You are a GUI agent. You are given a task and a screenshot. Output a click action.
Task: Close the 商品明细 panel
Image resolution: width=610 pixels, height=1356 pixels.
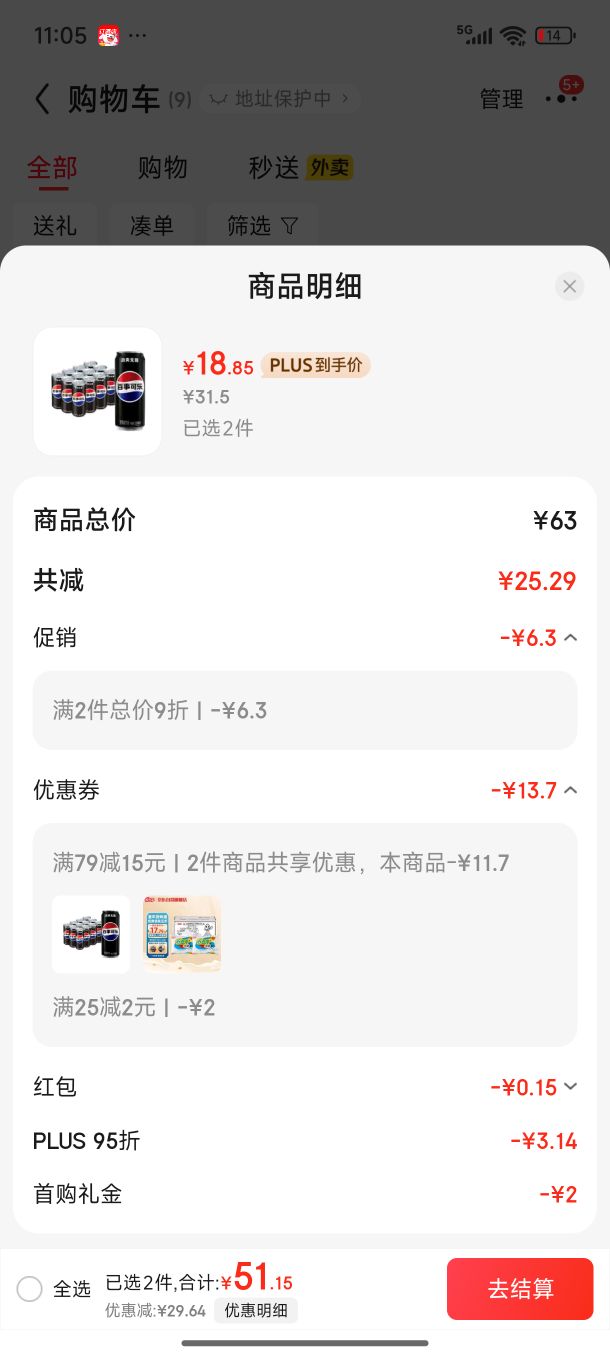click(x=569, y=287)
